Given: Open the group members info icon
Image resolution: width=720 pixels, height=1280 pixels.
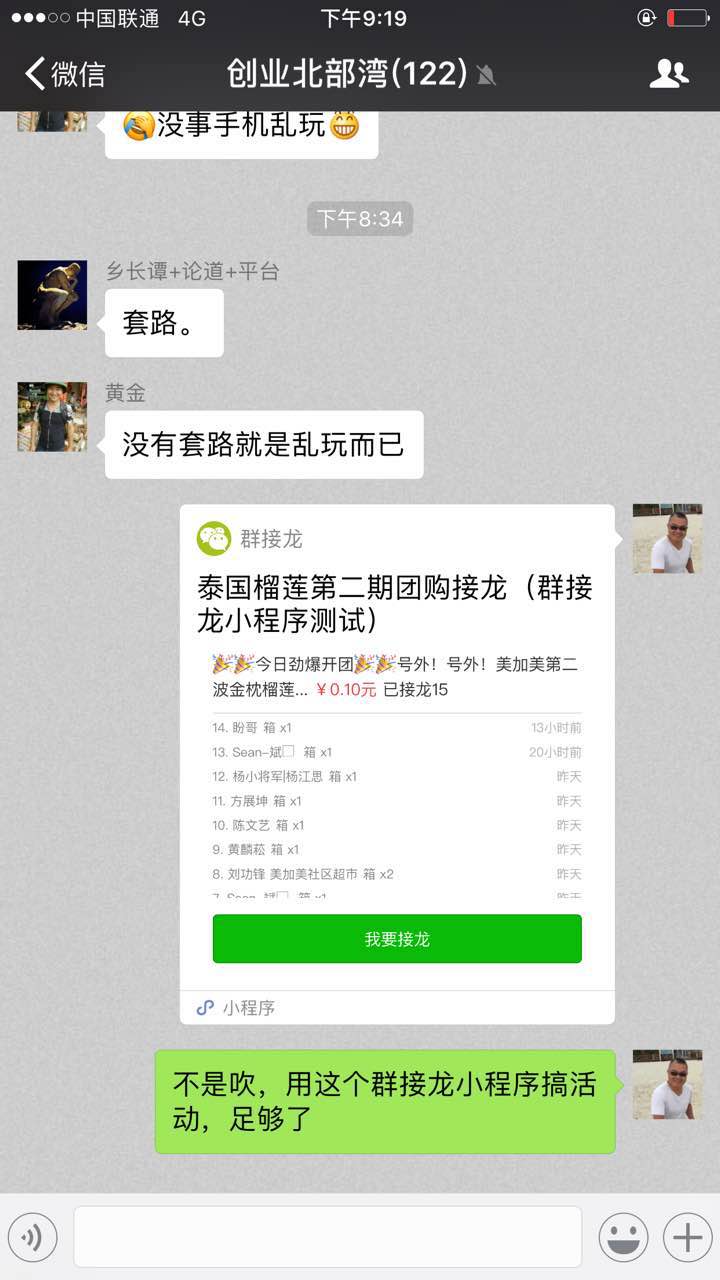Looking at the screenshot, I should (668, 74).
